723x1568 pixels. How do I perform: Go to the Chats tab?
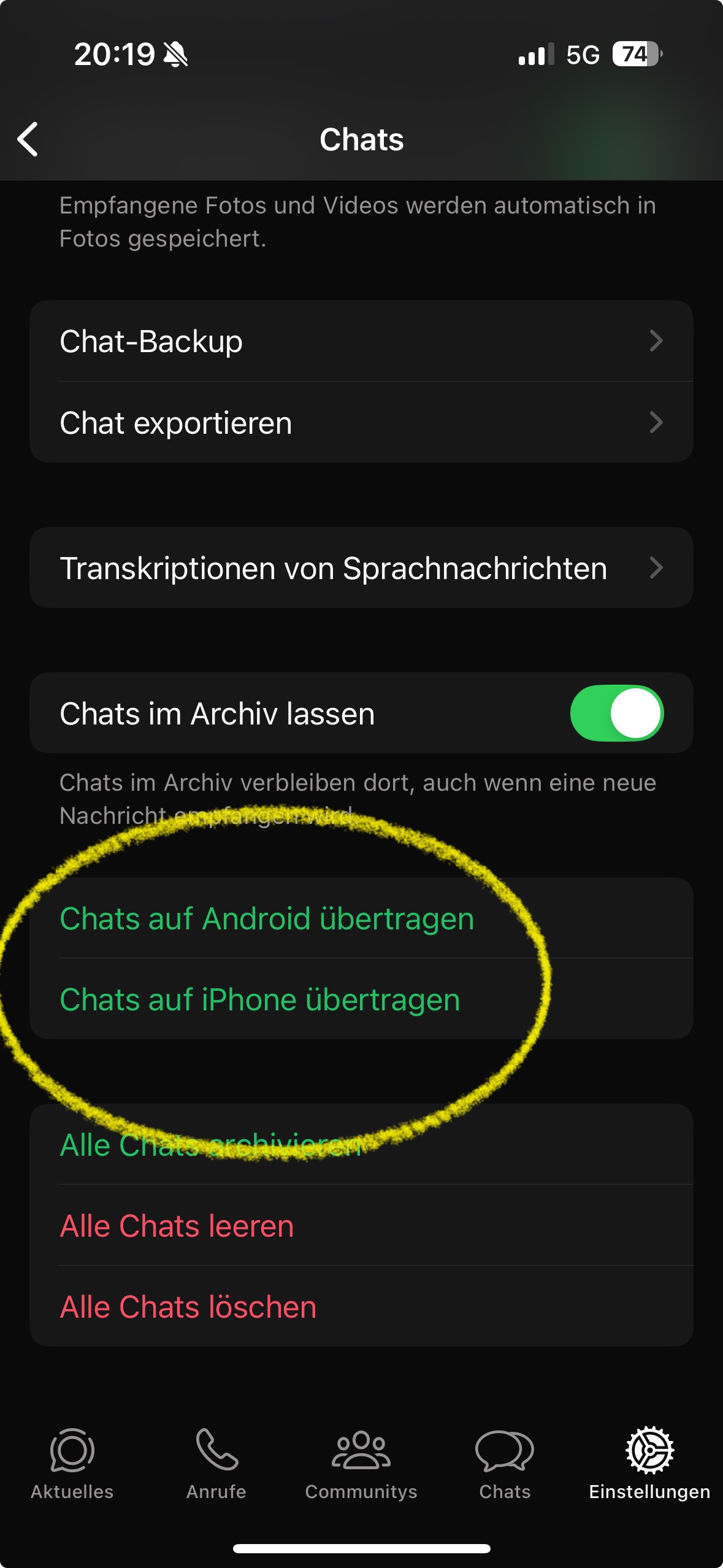tap(505, 1464)
